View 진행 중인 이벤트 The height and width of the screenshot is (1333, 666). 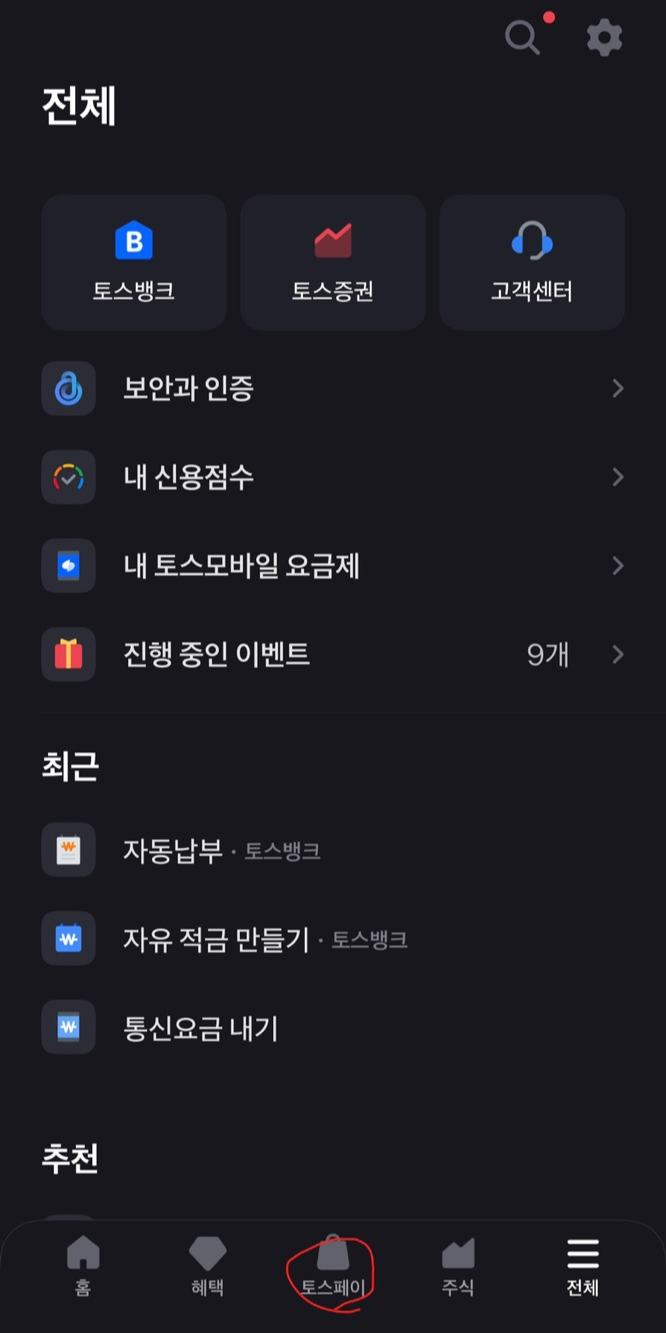pyautogui.click(x=333, y=655)
